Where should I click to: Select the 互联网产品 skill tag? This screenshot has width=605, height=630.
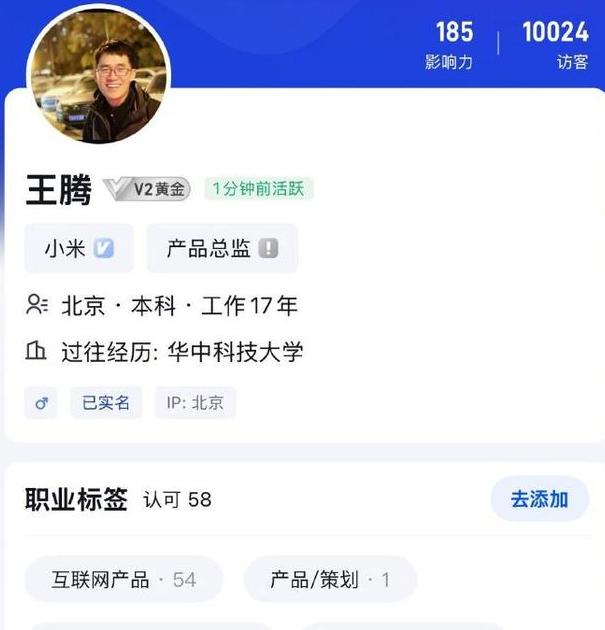pyautogui.click(x=123, y=580)
